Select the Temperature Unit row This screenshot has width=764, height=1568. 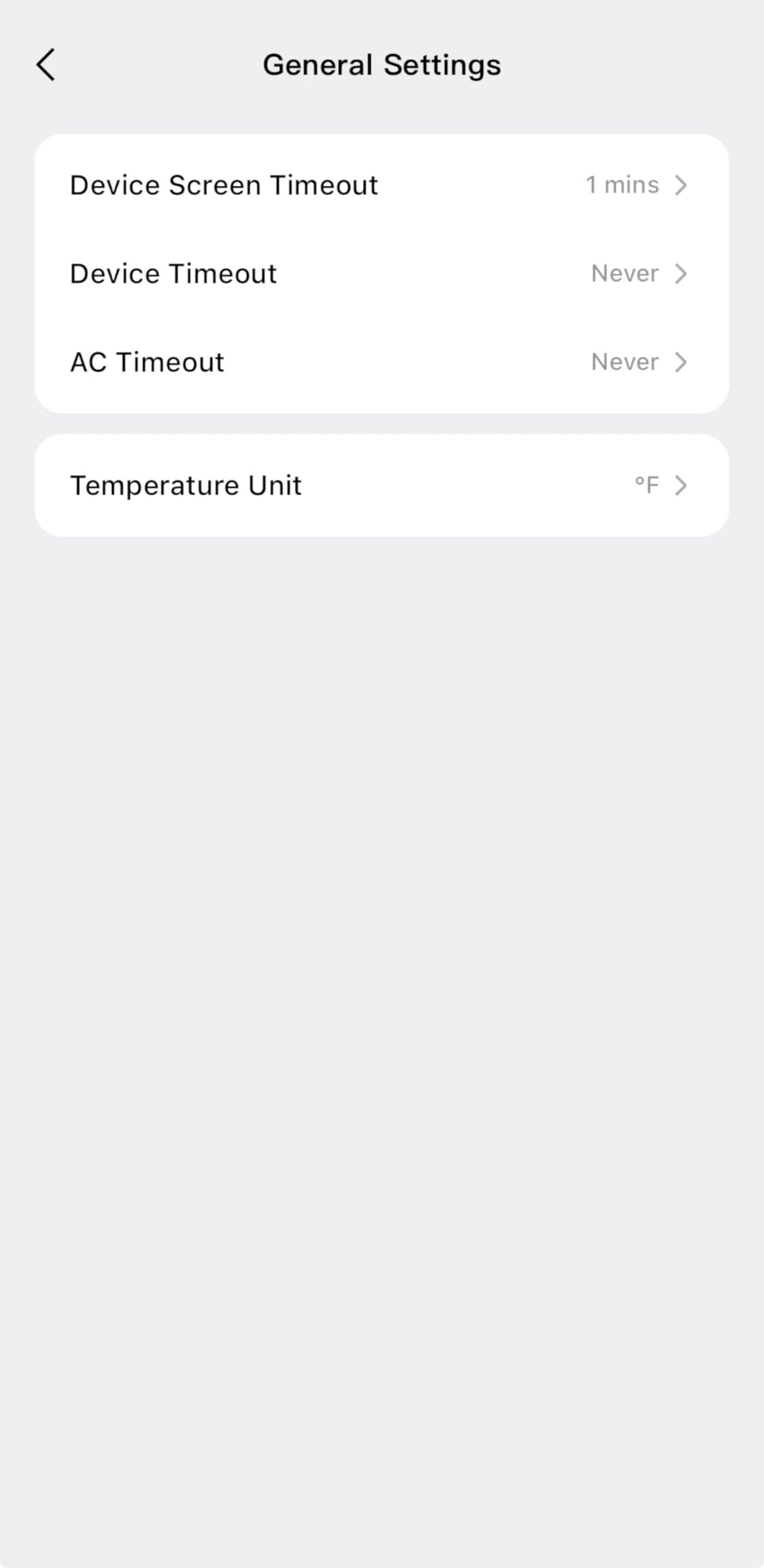(x=382, y=485)
